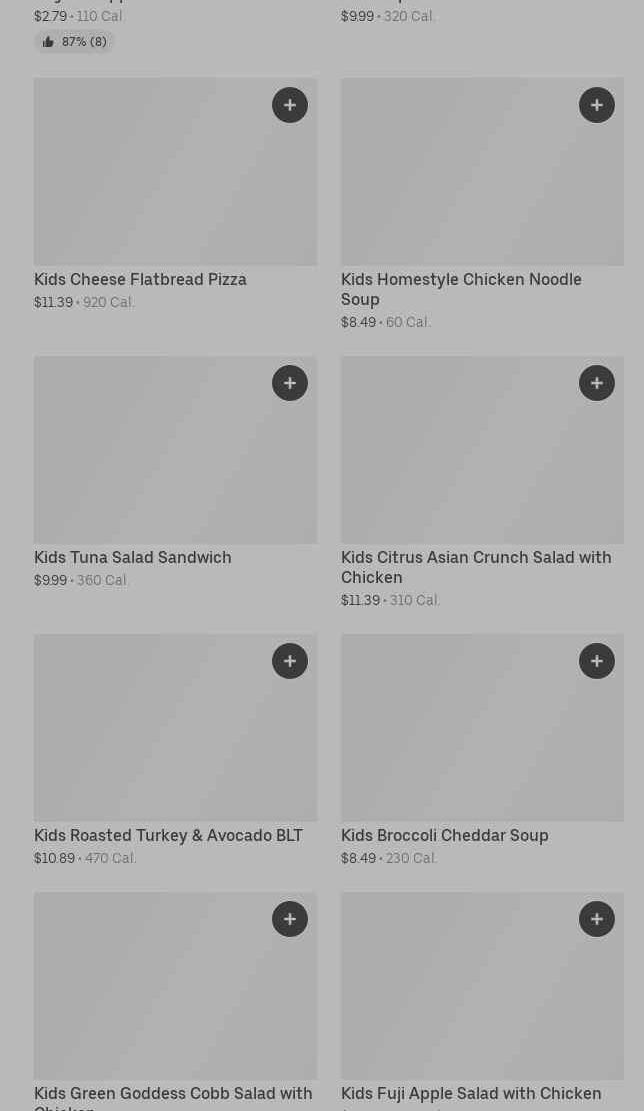Add Kids Citrus Asian Crunch Salad to cart
Image resolution: width=644 pixels, height=1111 pixels.
[597, 383]
